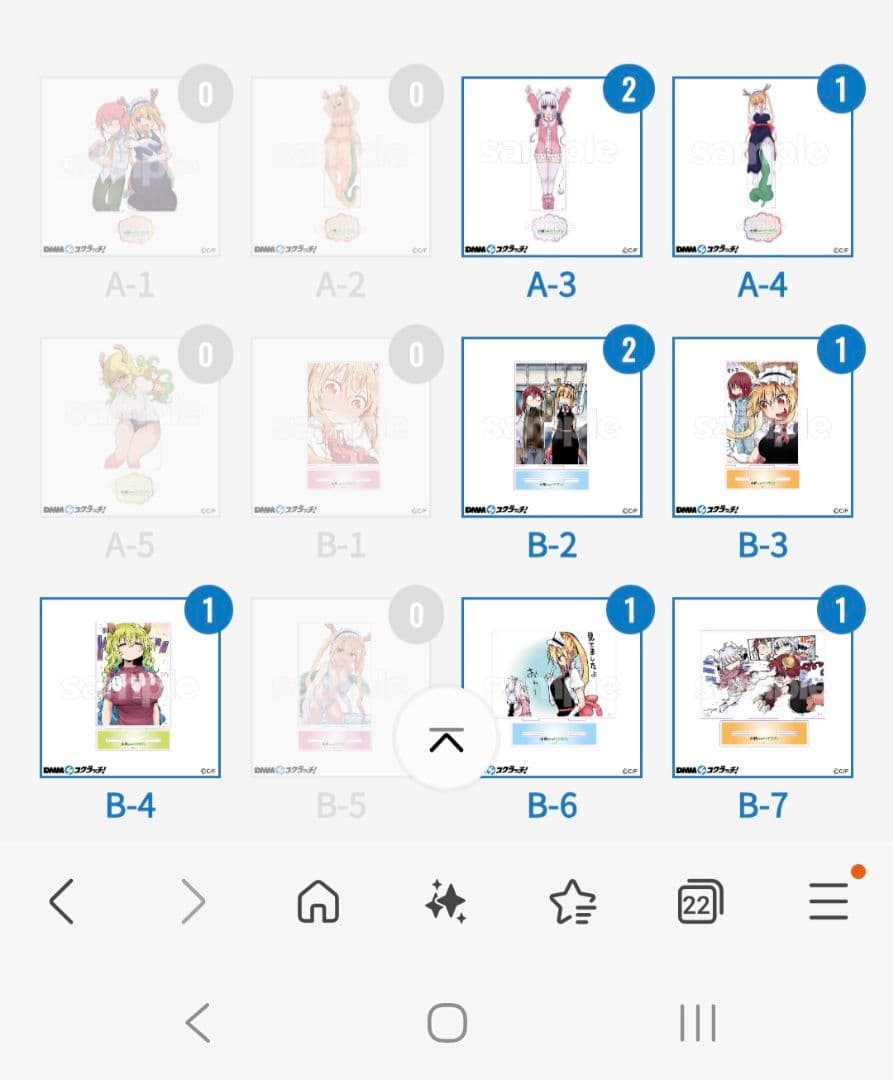Select the B-6 prize thumbnail
This screenshot has height=1080, width=893.
551,685
